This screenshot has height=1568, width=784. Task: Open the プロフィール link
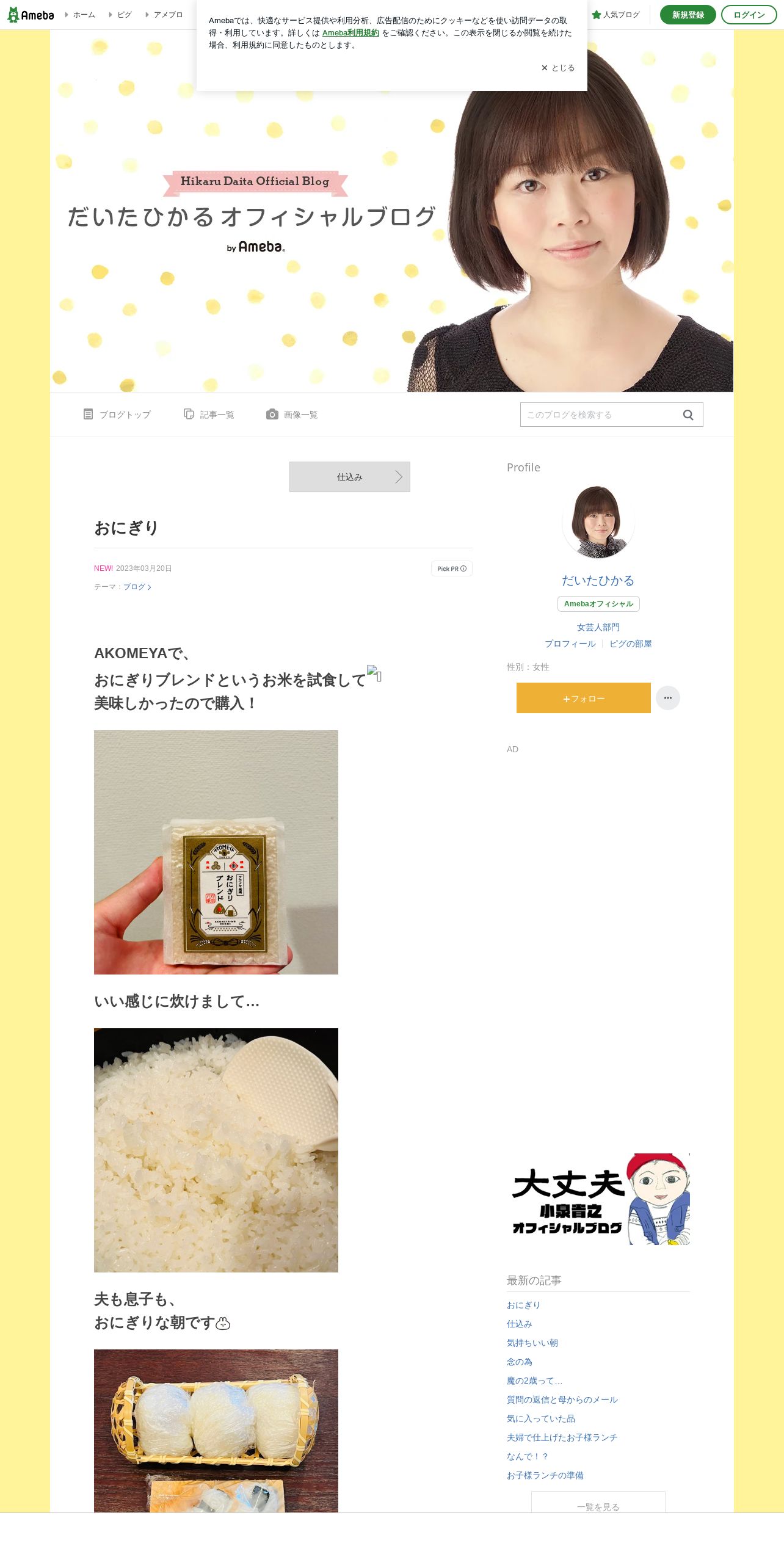(x=570, y=644)
